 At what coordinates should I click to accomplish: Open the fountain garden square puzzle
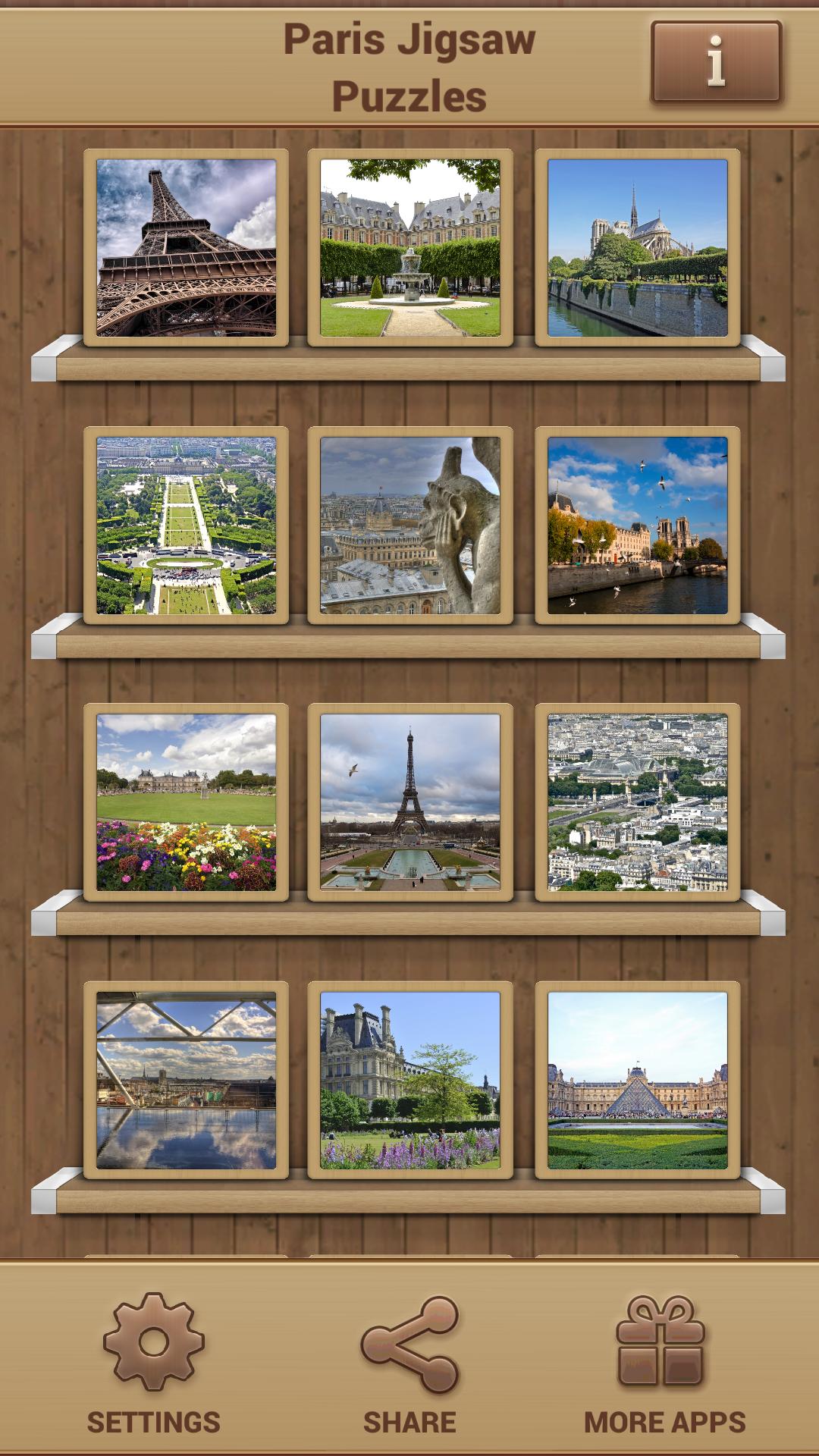pos(409,246)
